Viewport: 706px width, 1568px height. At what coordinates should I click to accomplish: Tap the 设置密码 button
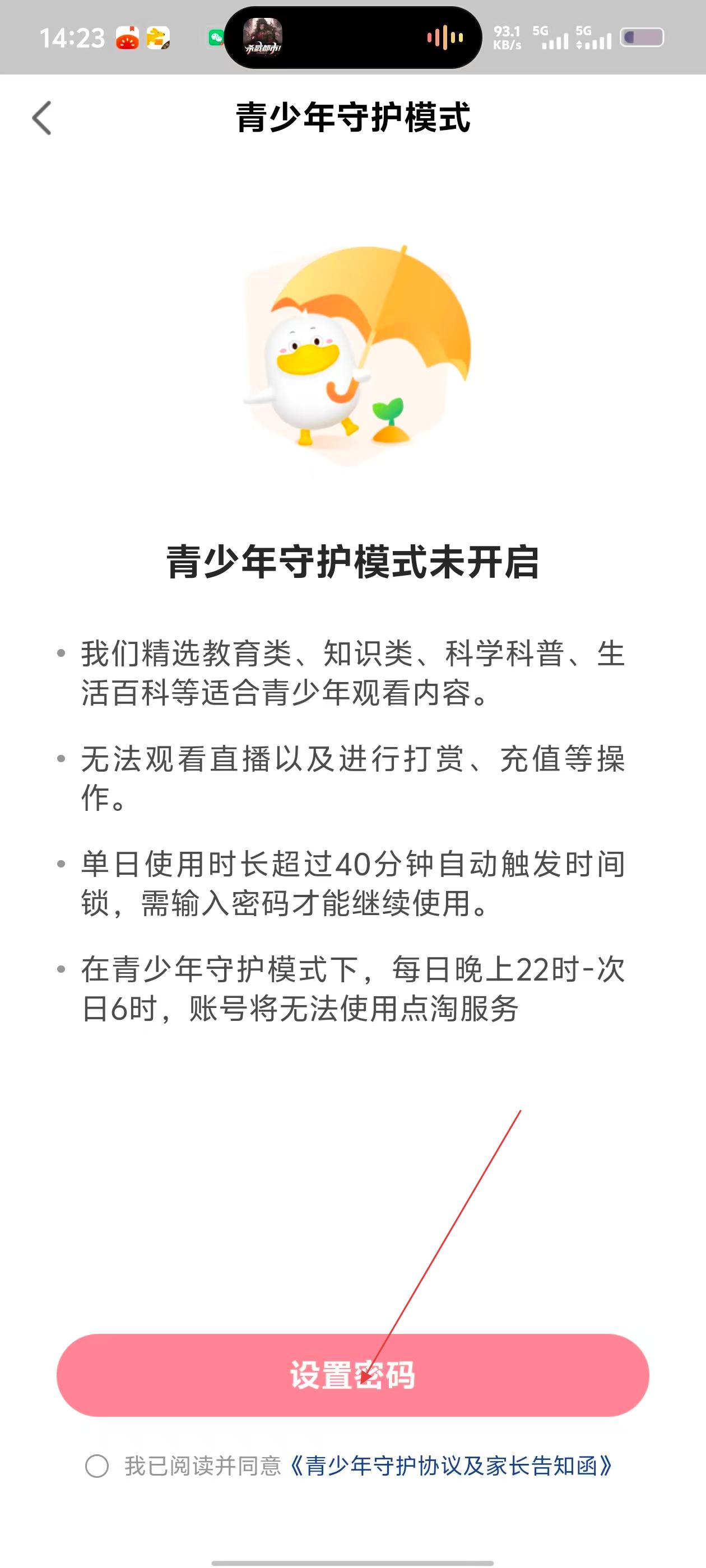pos(352,1376)
